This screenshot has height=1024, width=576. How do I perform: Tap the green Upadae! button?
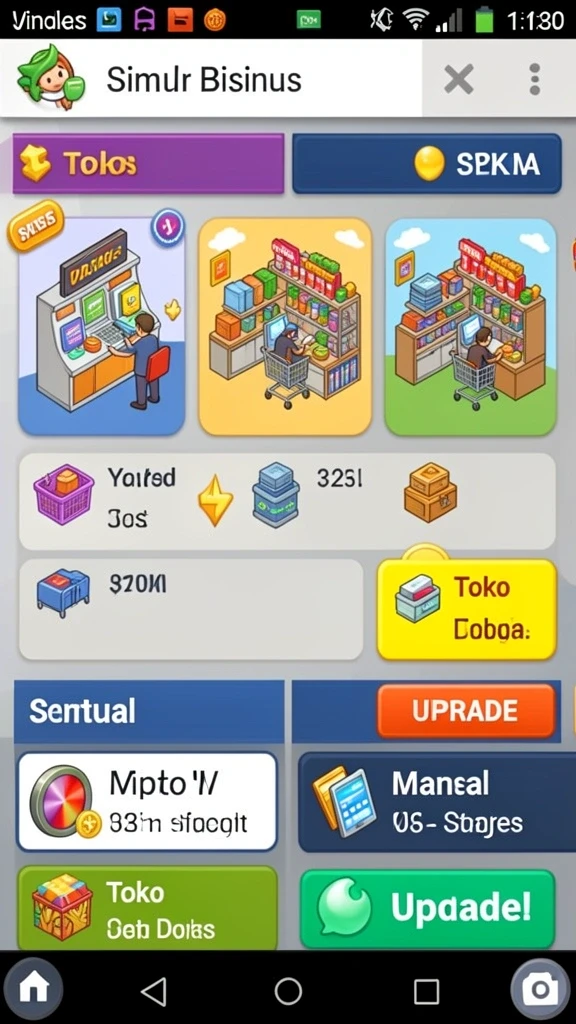click(428, 908)
